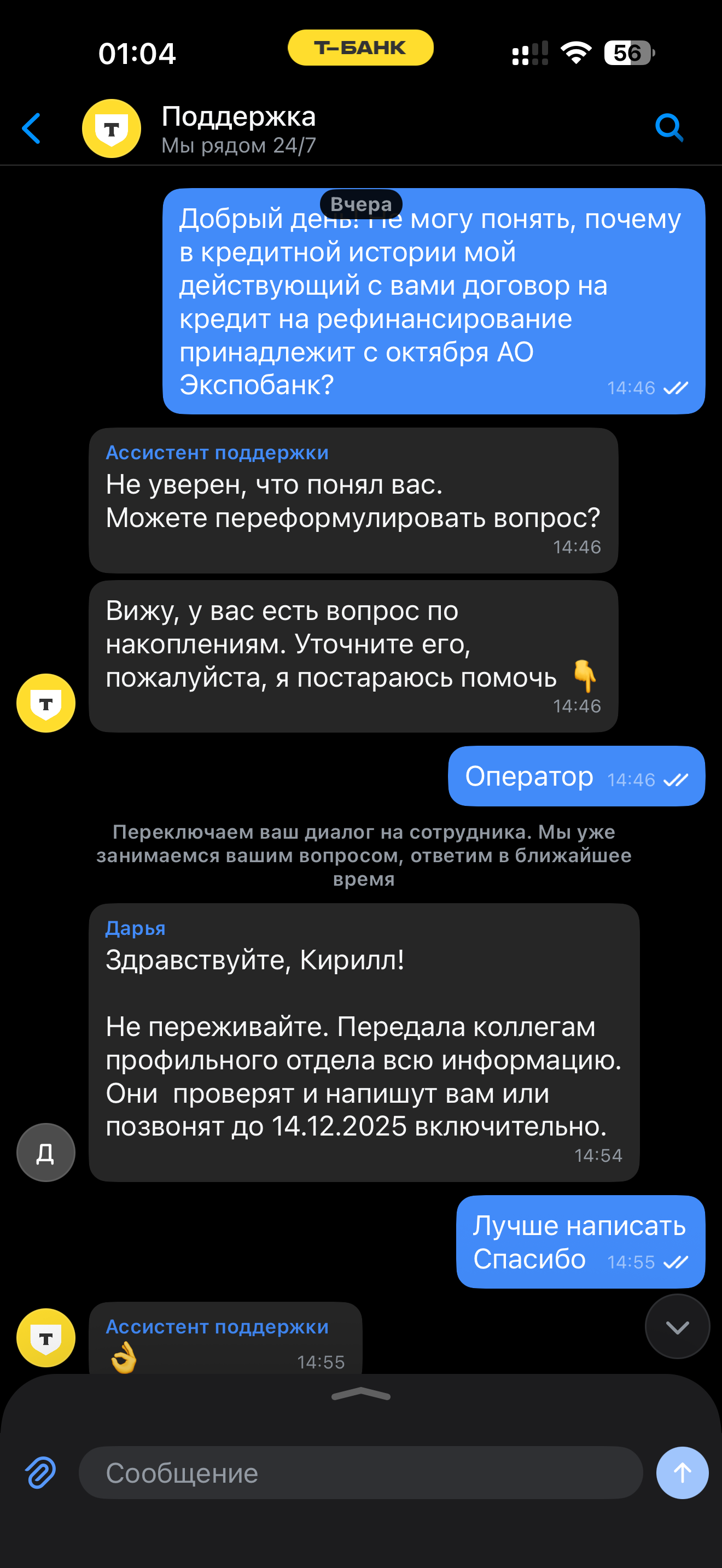This screenshot has width=722, height=1568.
Task: Return to the Т-Банк call pill
Action: (x=360, y=48)
